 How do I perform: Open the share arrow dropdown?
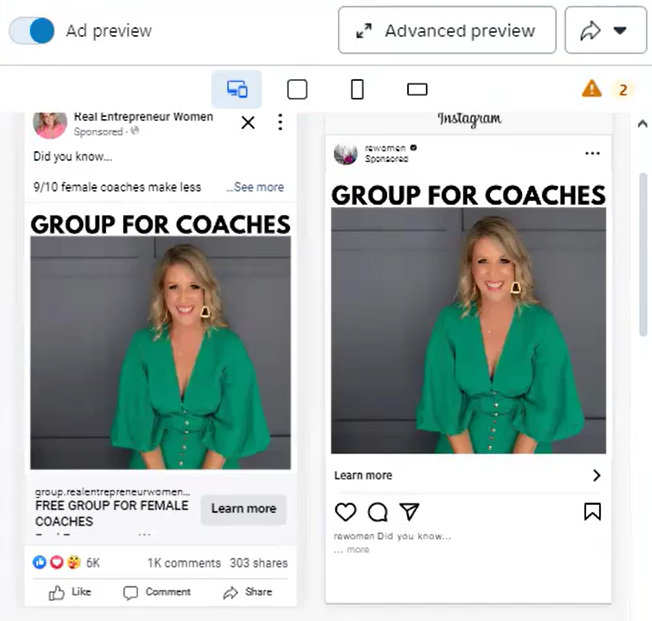coord(605,30)
